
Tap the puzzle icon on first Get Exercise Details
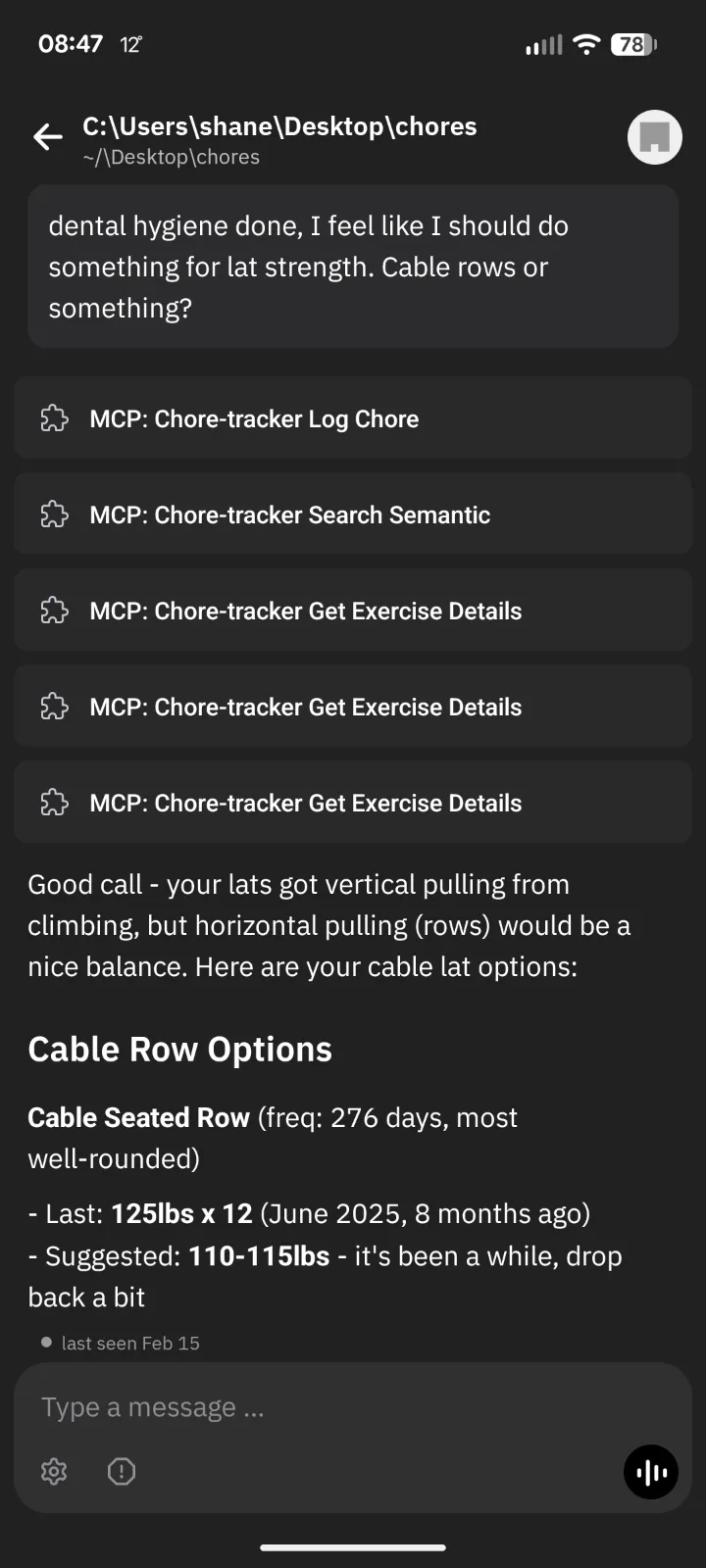click(54, 610)
